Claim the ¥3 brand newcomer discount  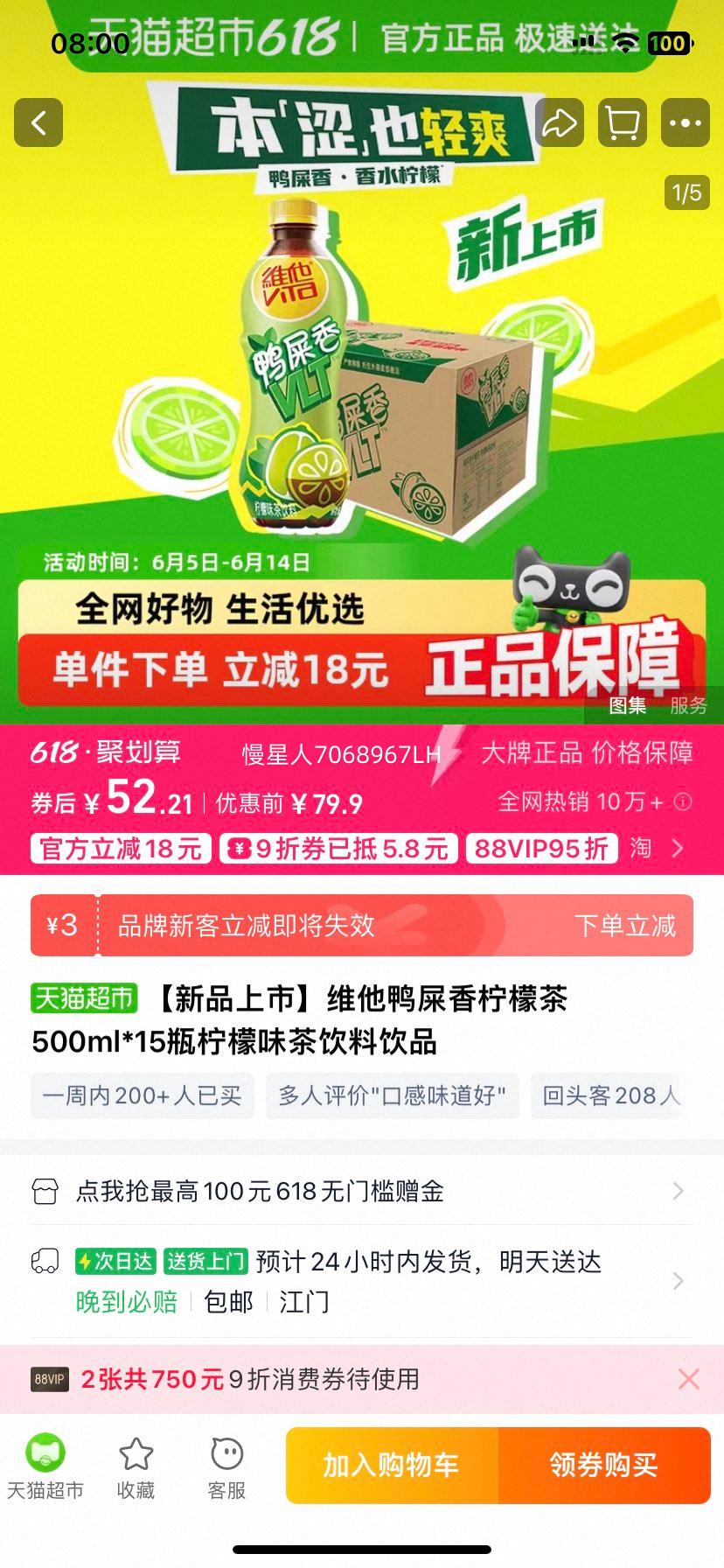point(624,926)
